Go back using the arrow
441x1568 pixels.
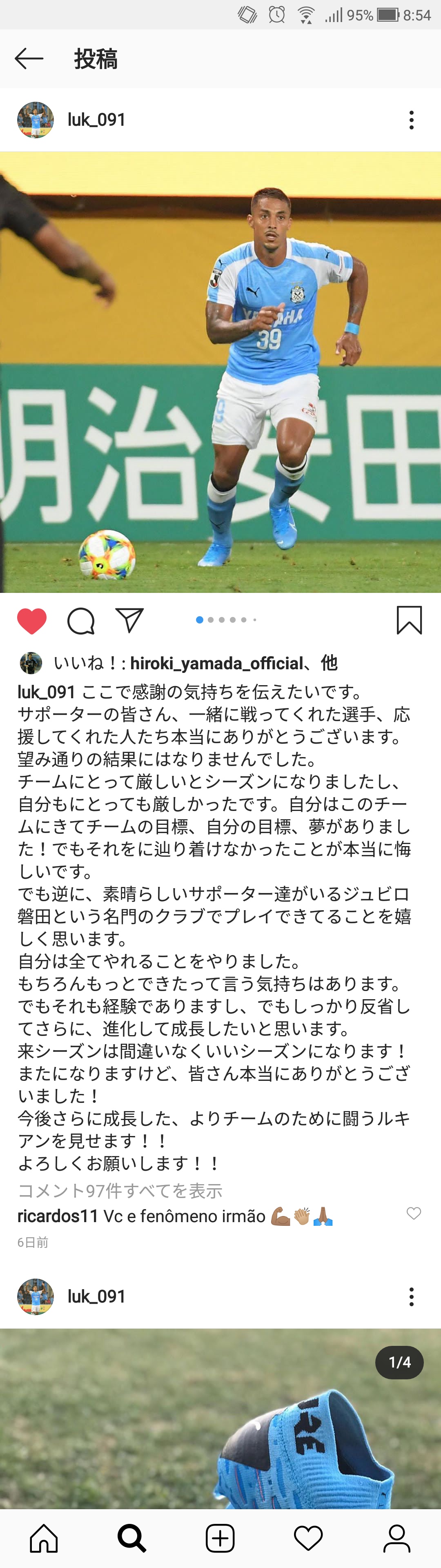(29, 58)
